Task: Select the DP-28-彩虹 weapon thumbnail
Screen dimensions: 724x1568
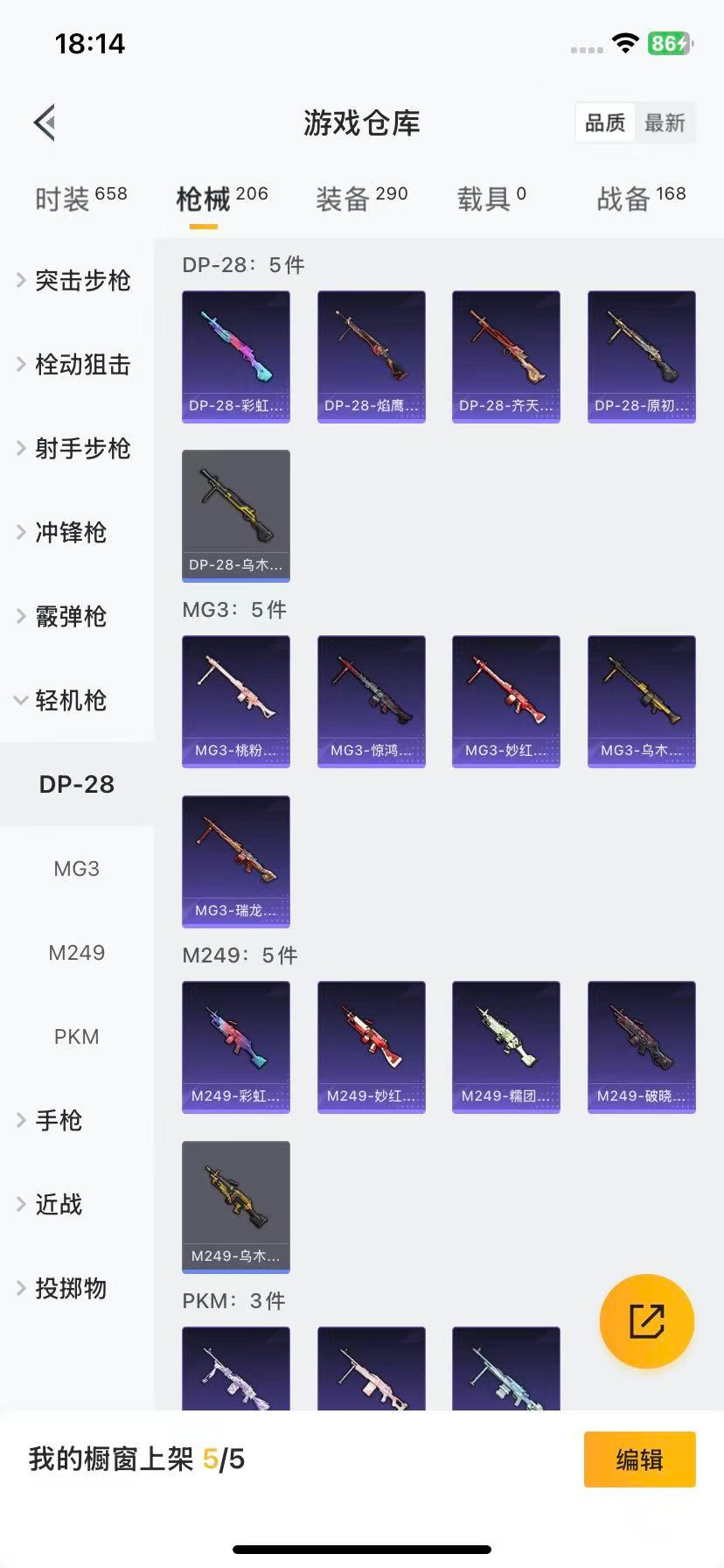Action: coord(235,354)
